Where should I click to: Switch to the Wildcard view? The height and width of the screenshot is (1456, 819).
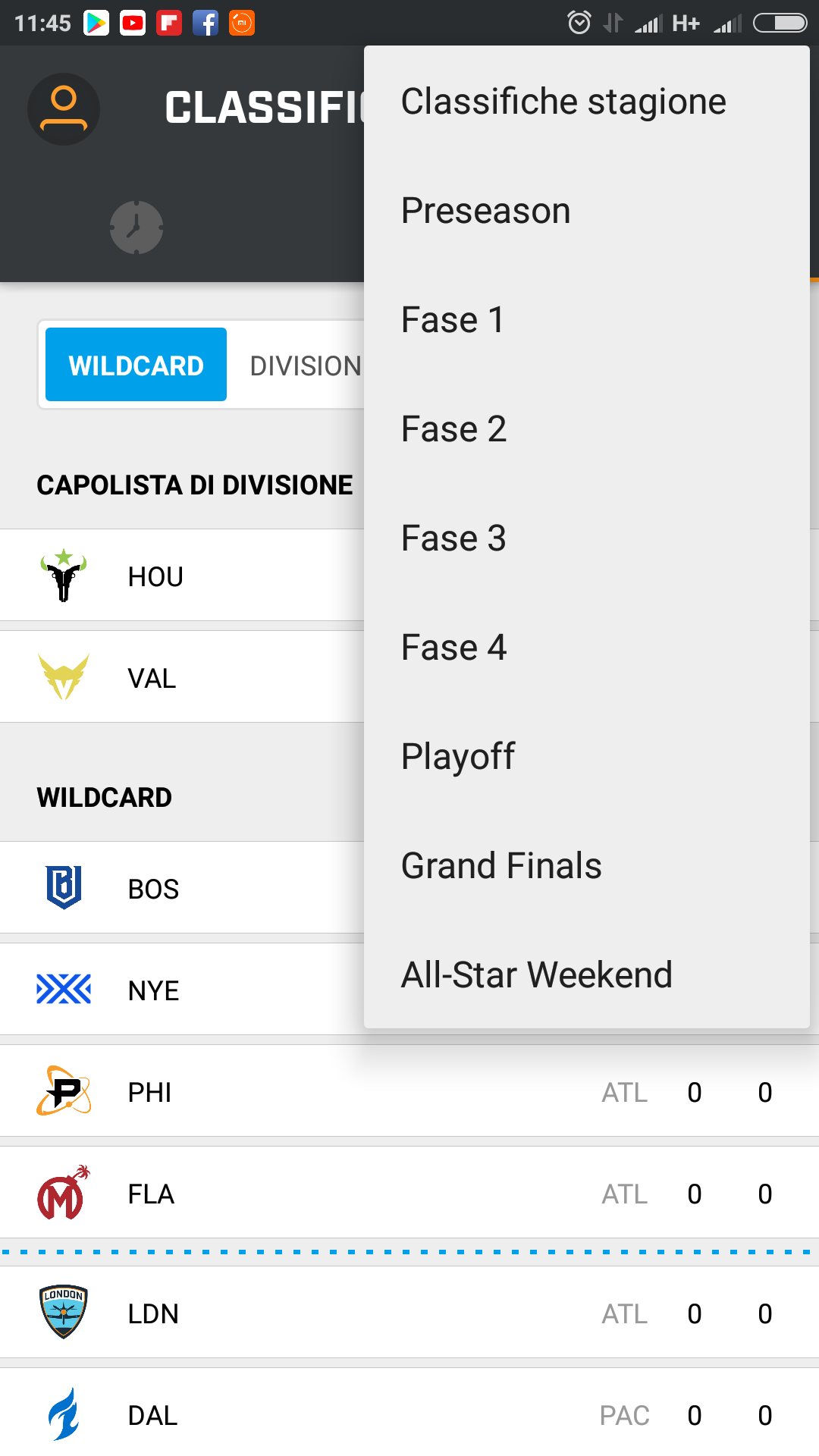point(136,365)
